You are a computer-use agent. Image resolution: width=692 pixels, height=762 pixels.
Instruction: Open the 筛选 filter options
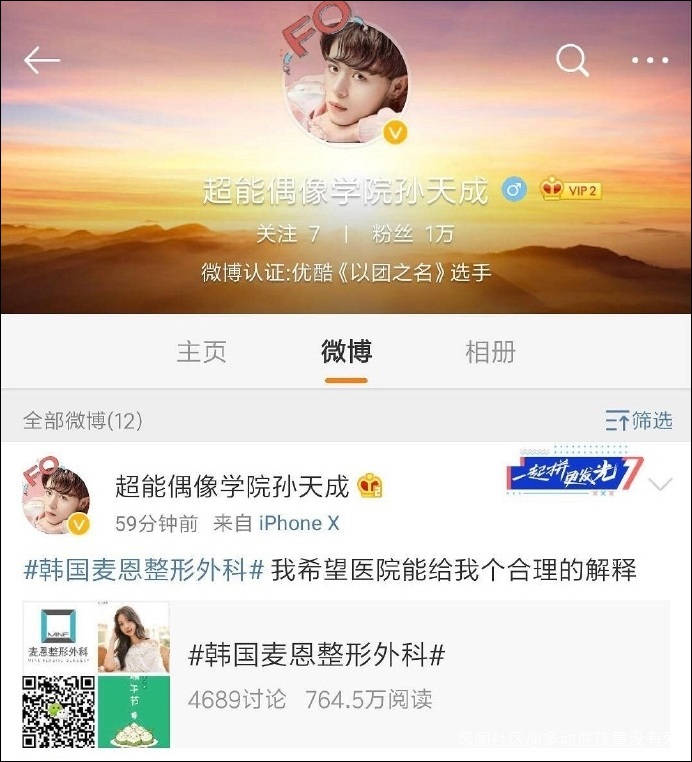(639, 421)
